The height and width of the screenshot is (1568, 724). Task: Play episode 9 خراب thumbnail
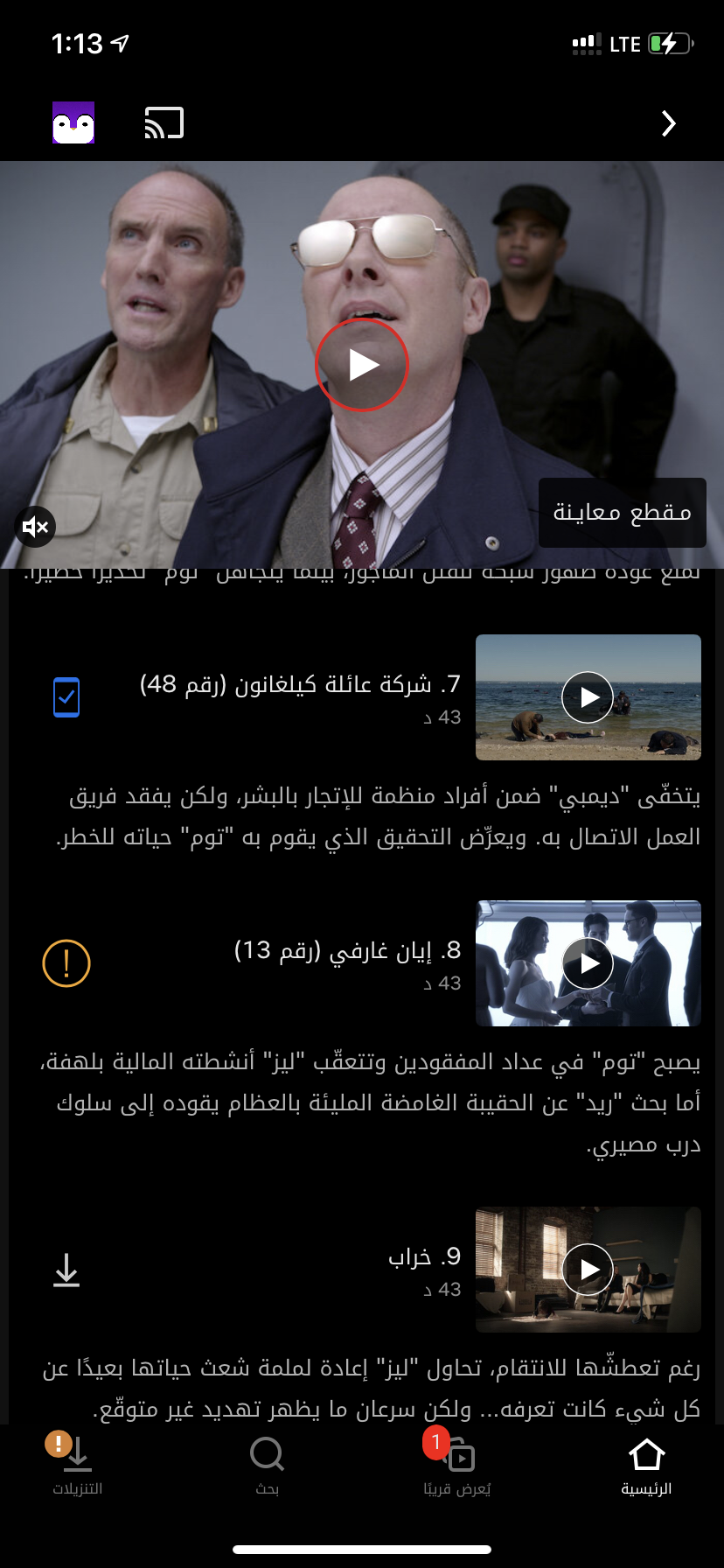[588, 1269]
